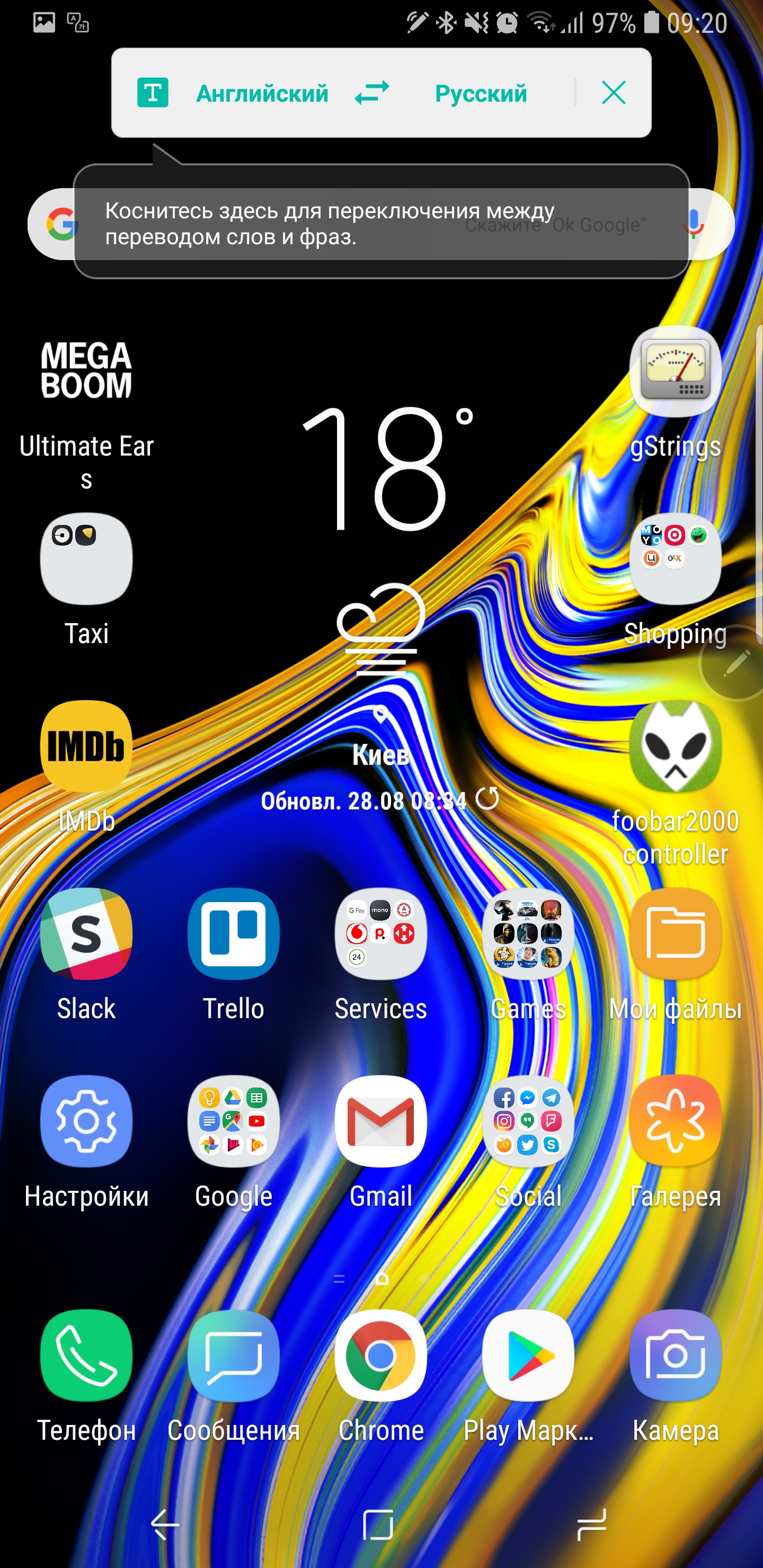The width and height of the screenshot is (763, 1568).
Task: Open foobar2000 controller
Action: [x=675, y=746]
